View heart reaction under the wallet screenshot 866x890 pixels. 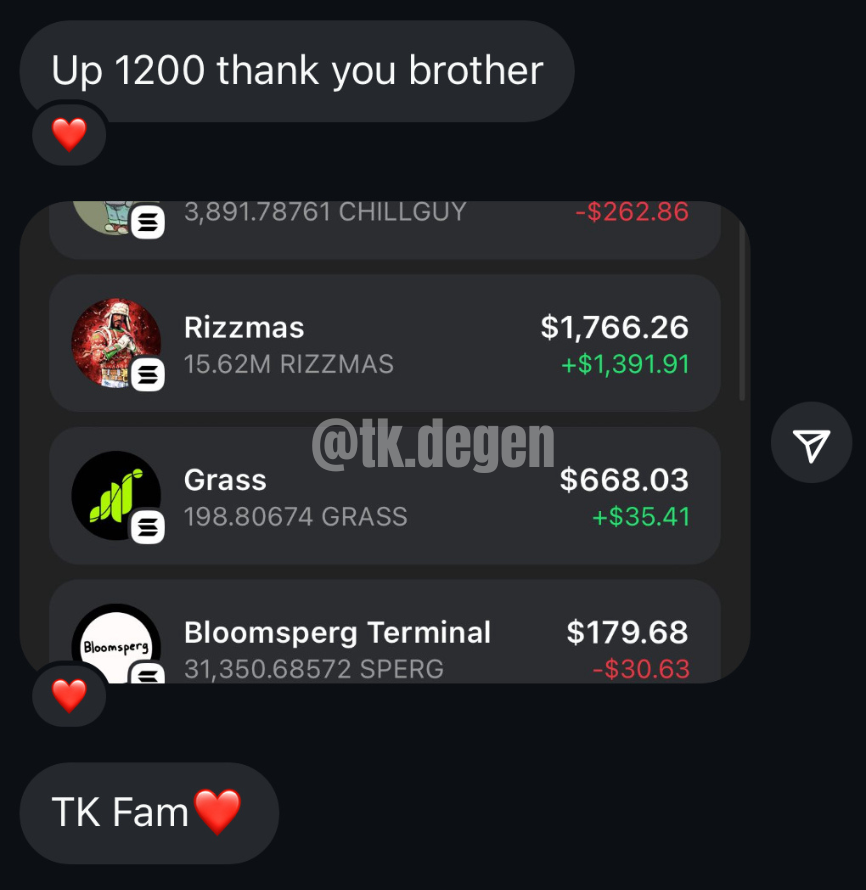[x=69, y=694]
